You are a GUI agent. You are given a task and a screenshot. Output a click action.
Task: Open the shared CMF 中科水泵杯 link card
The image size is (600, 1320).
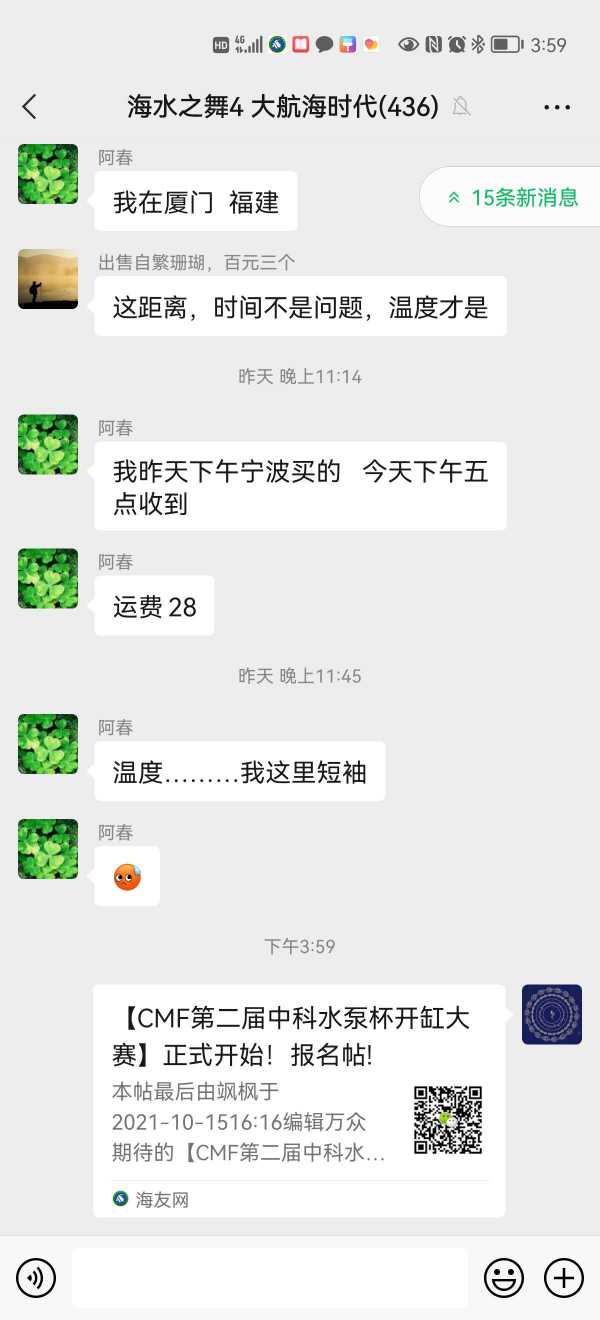click(x=299, y=1100)
